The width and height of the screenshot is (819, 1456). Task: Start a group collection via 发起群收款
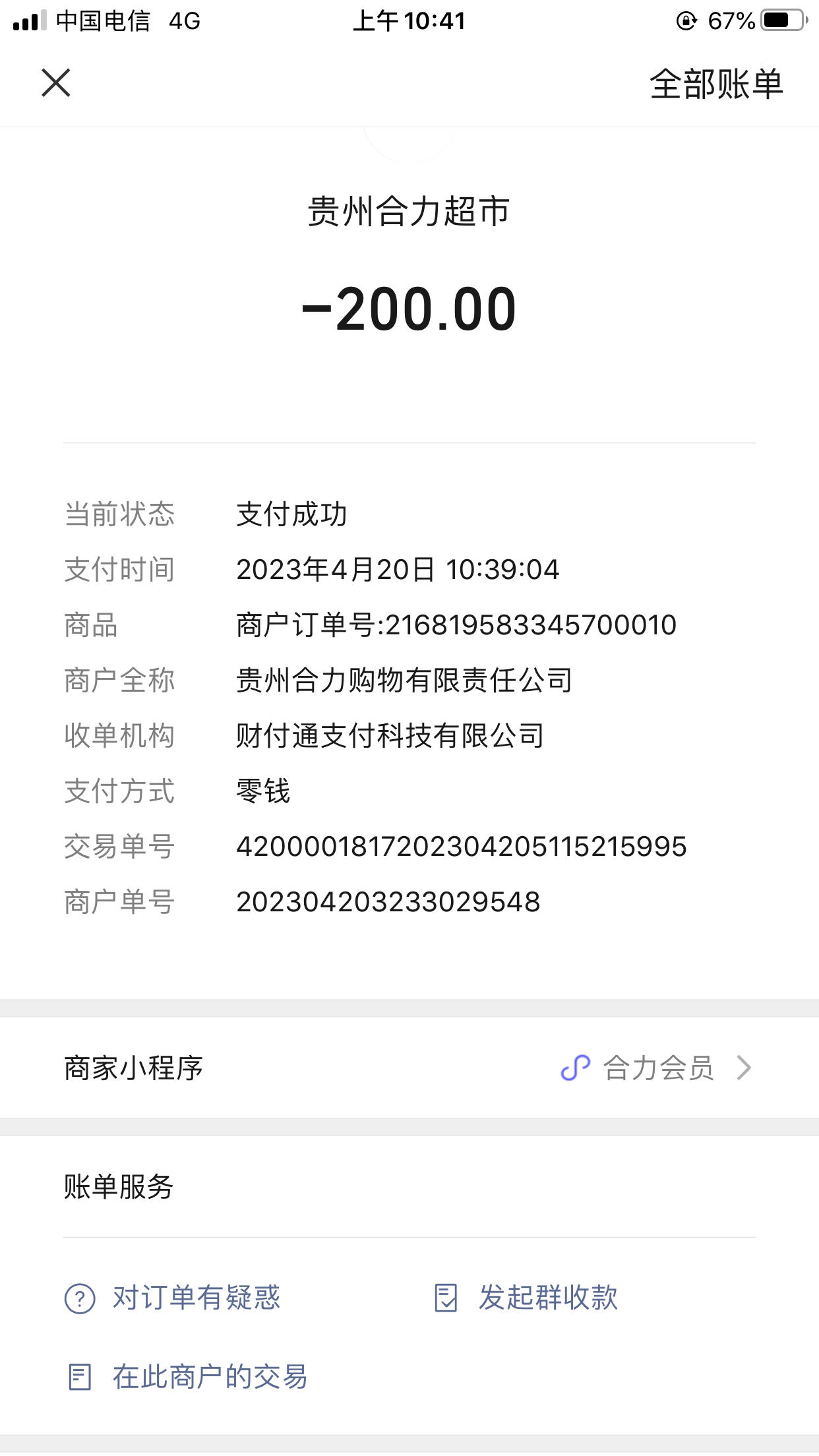[x=526, y=1298]
